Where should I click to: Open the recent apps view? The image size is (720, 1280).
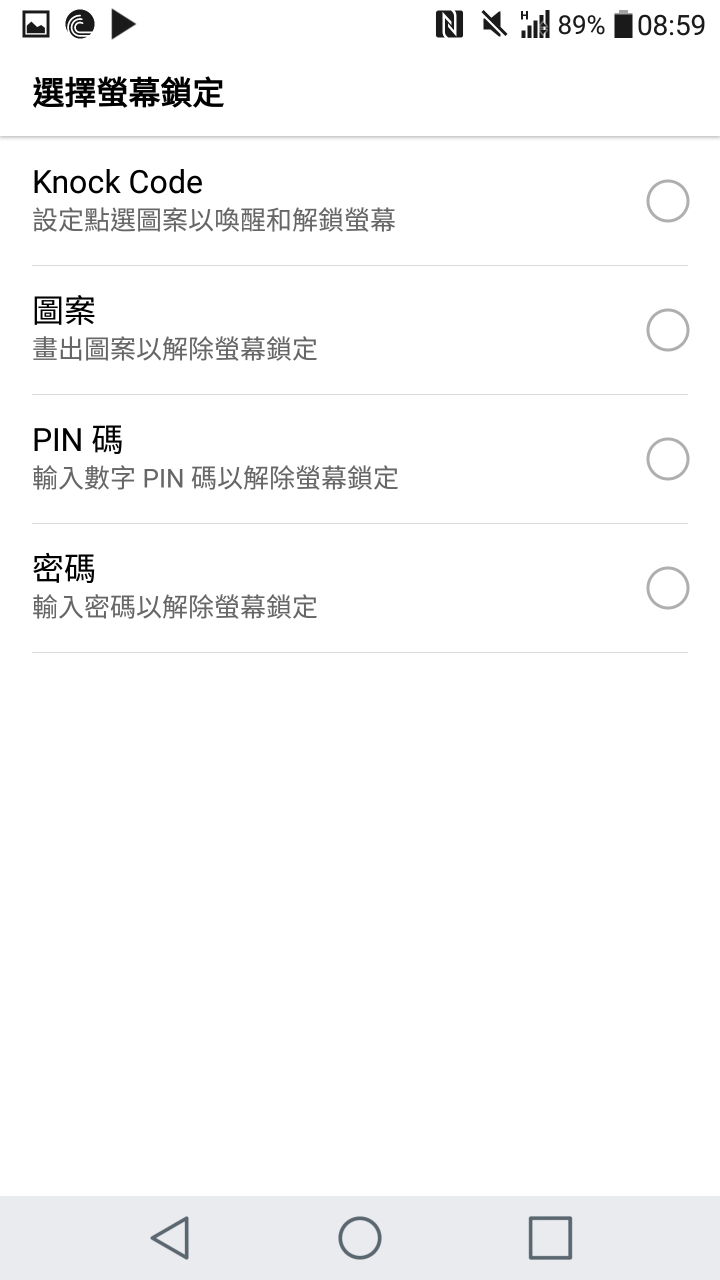point(550,1237)
